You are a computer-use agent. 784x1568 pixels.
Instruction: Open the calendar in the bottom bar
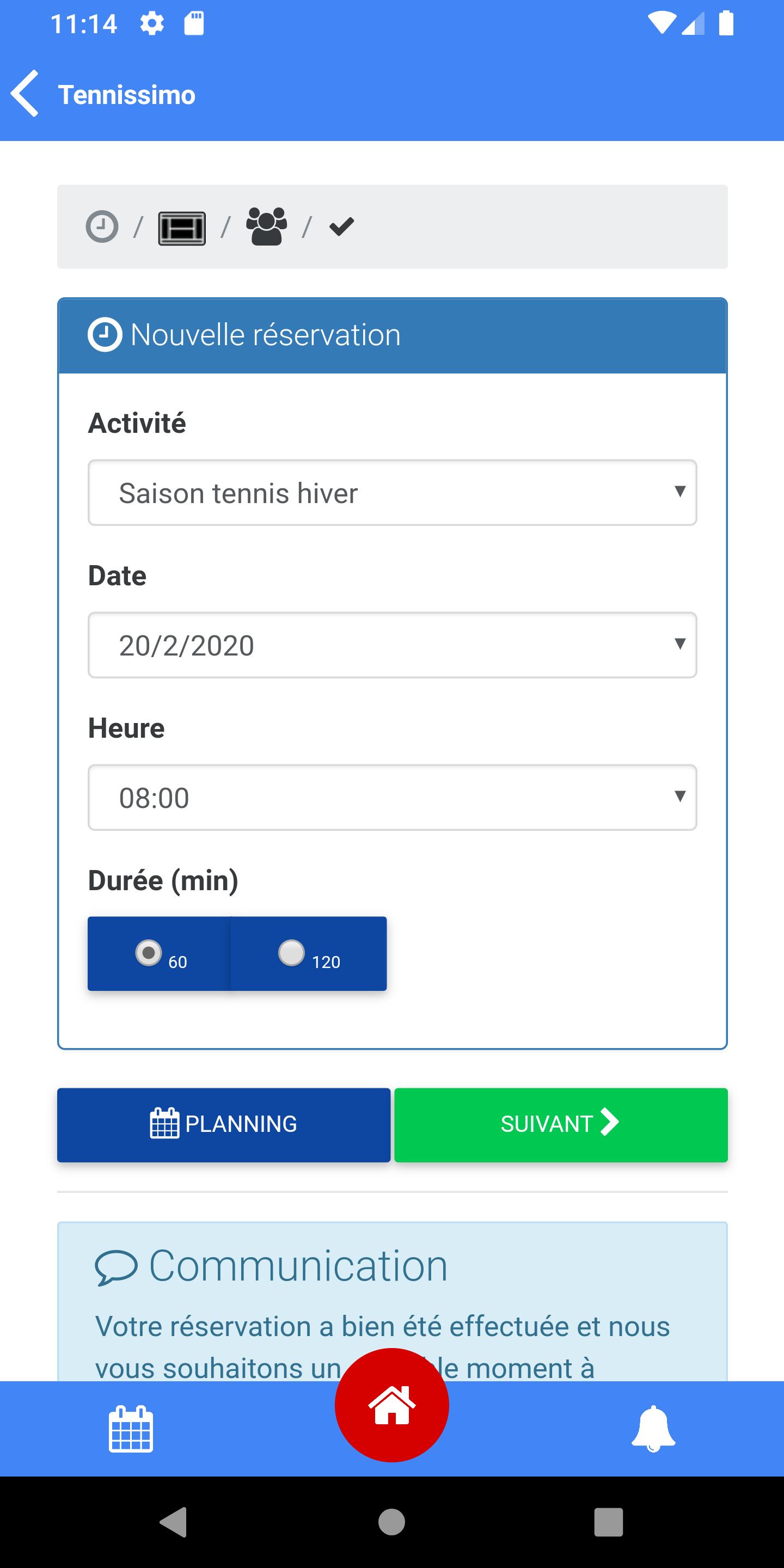[131, 1429]
